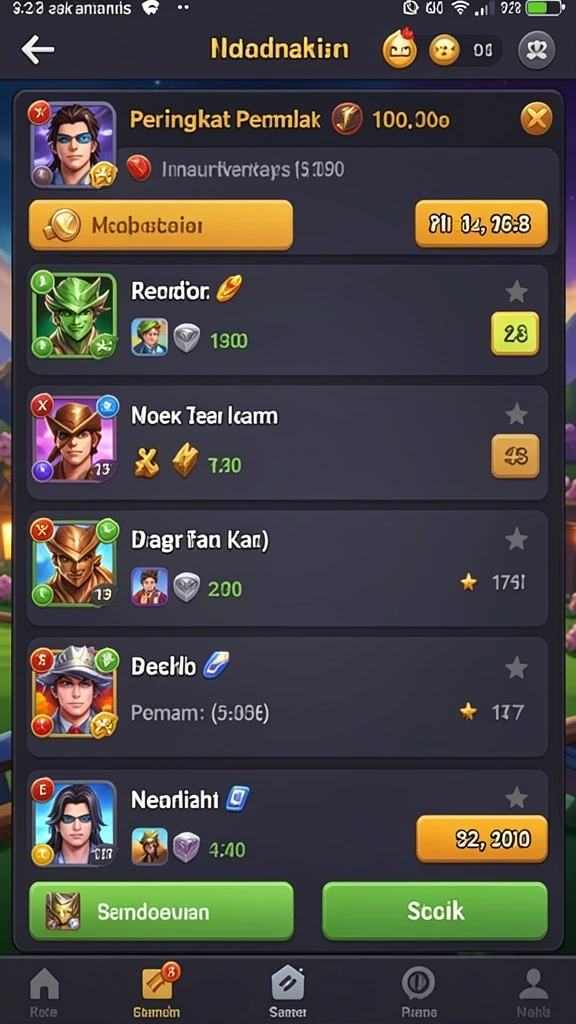Go back with the top-left arrow
The image size is (576, 1024).
37,50
